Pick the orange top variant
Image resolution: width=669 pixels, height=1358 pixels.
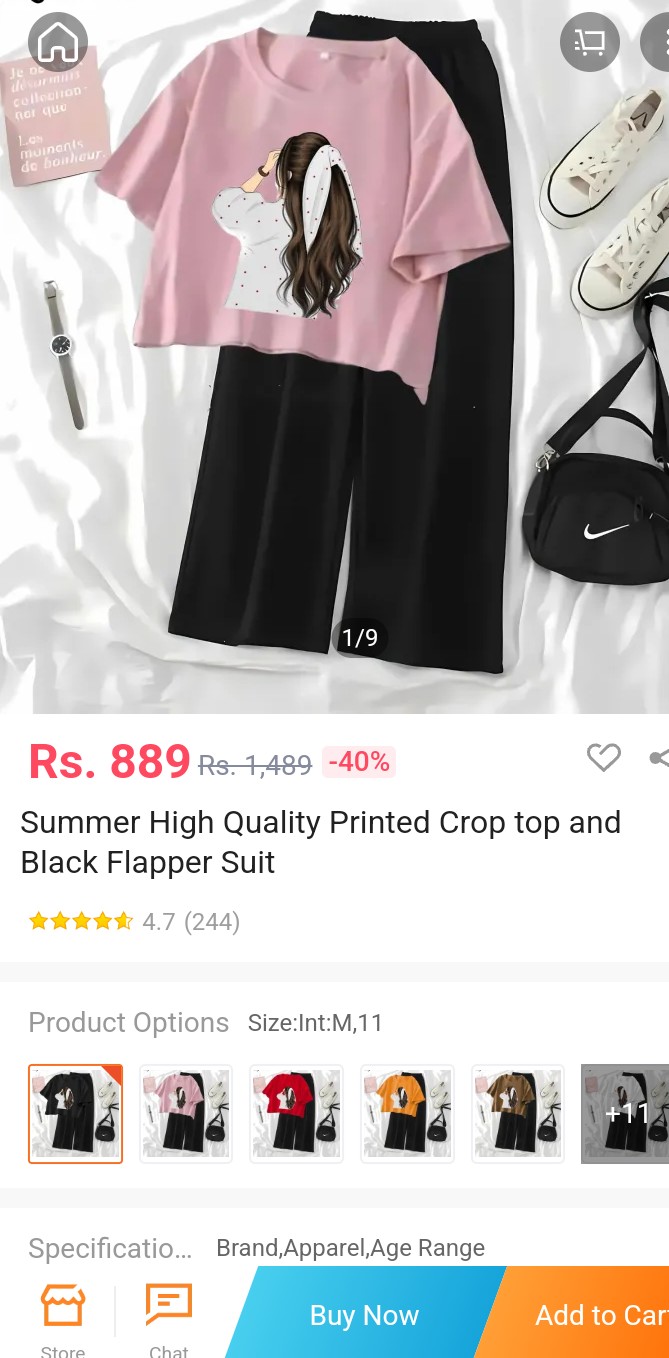pos(407,1113)
